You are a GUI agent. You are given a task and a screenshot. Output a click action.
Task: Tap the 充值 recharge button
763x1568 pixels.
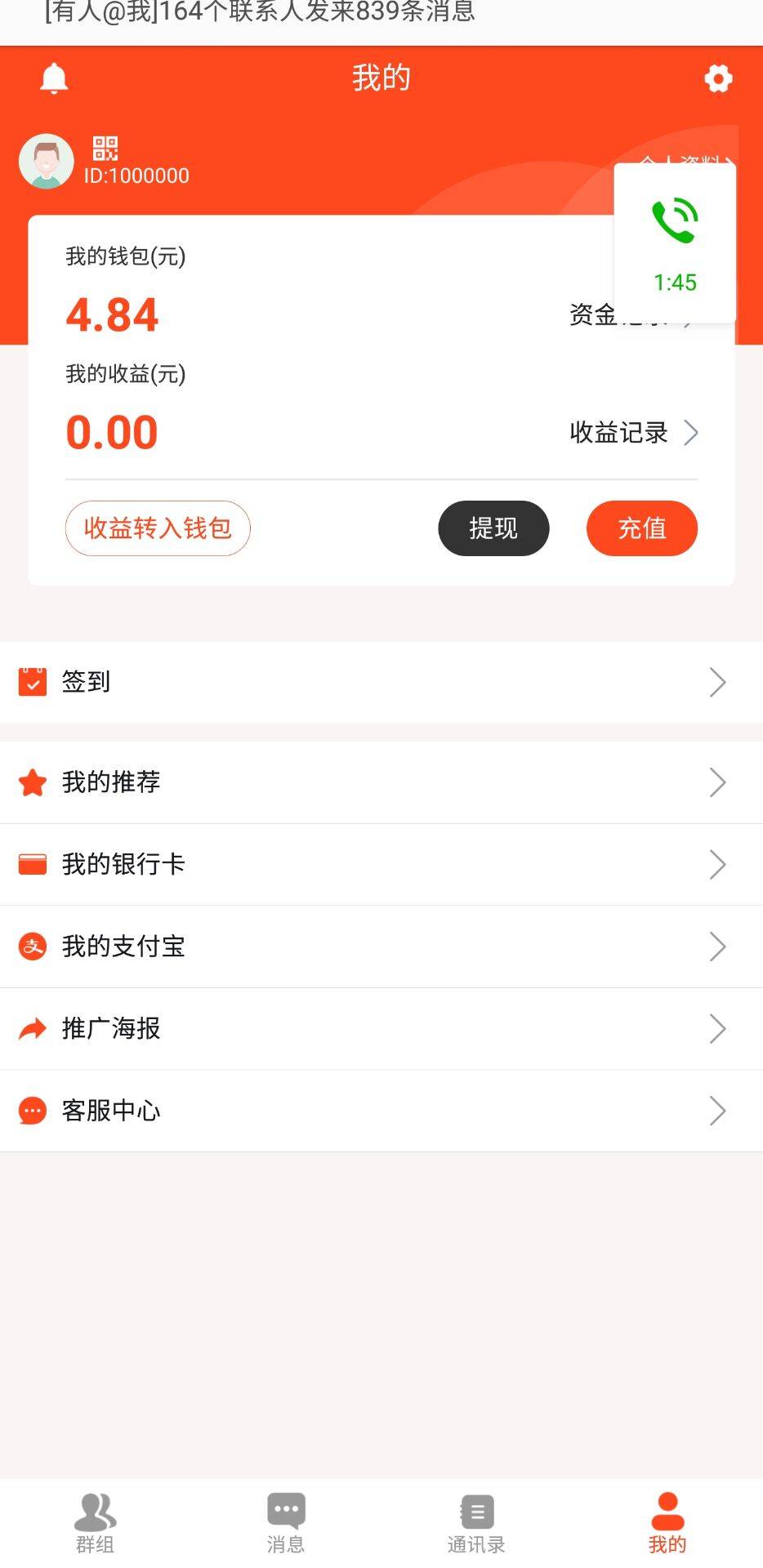point(642,528)
